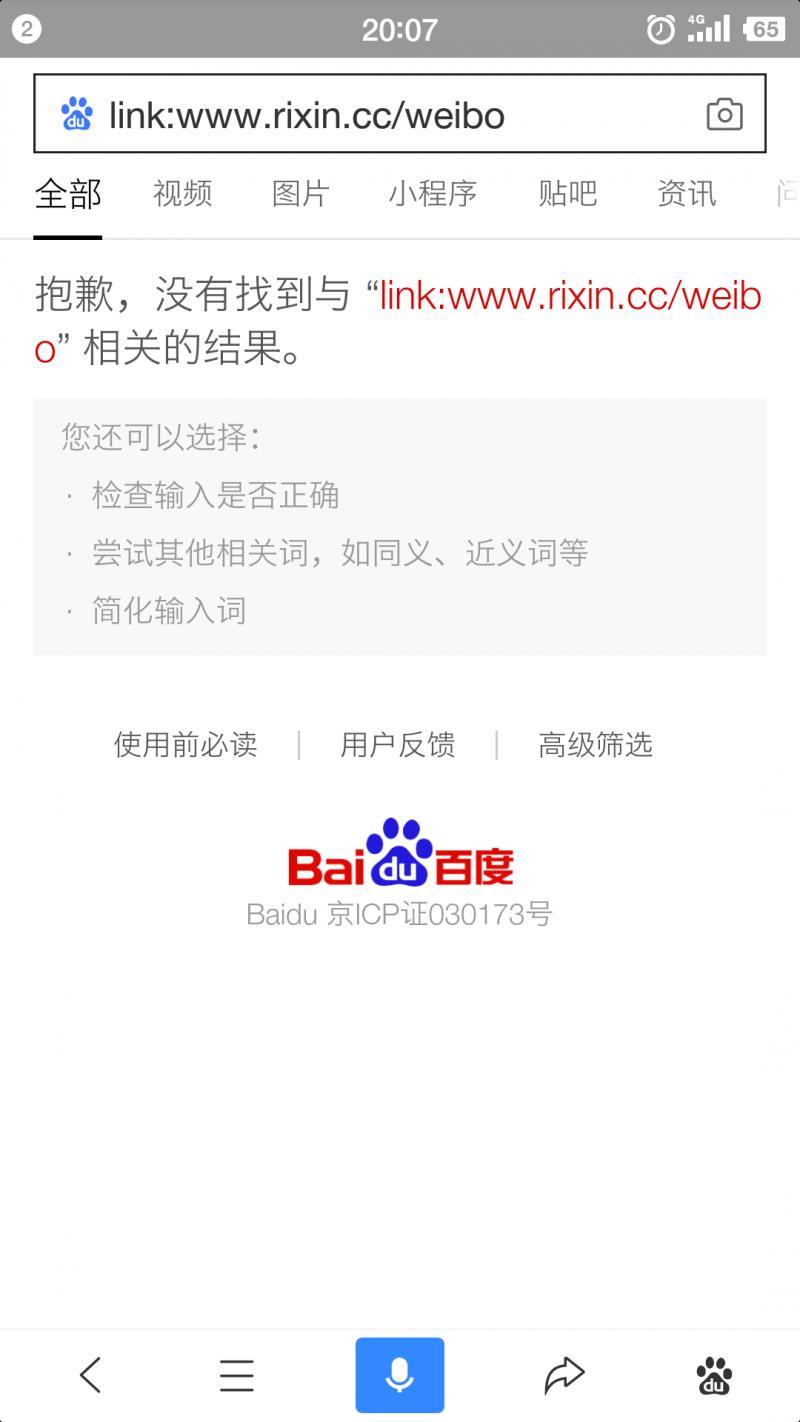Viewport: 800px width, 1422px height.
Task: Select the 全部 tab
Action: 68,193
